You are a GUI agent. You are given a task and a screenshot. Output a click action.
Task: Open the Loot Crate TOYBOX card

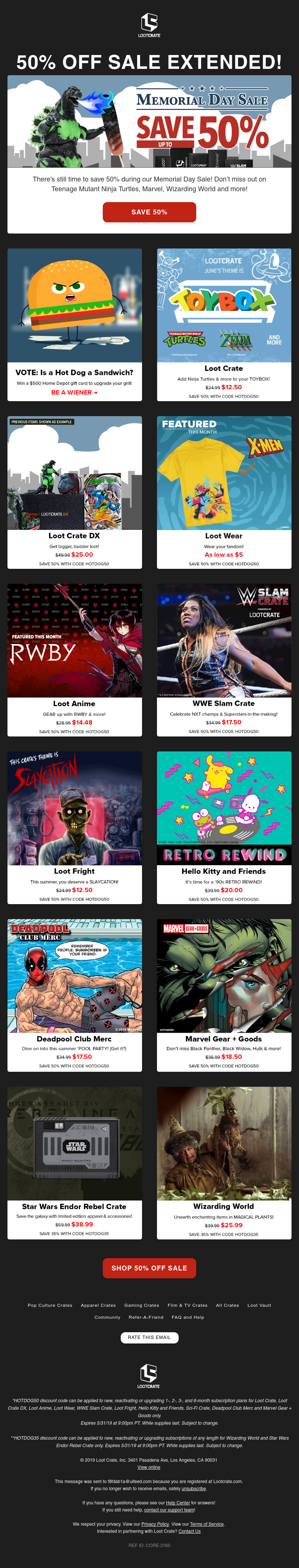[x=224, y=324]
